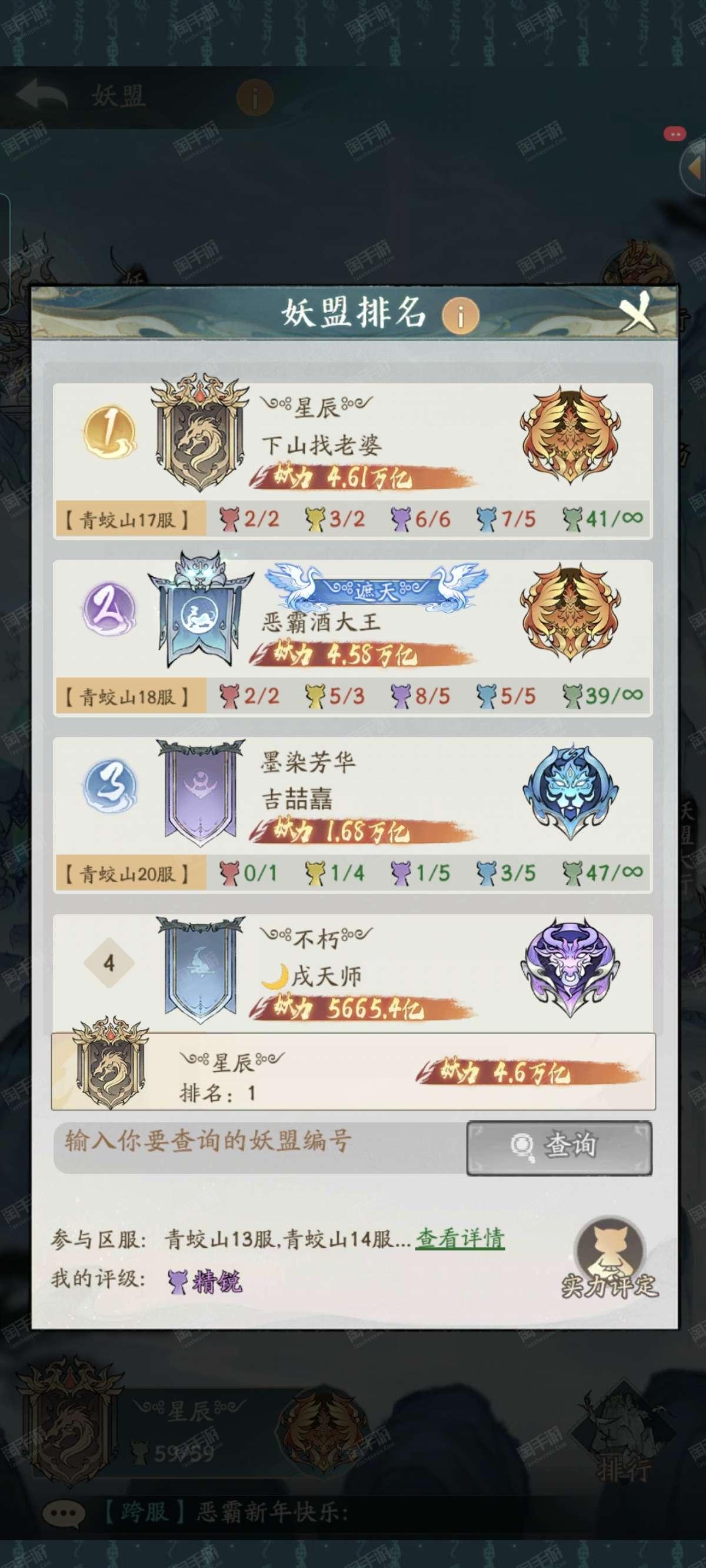Open the fourth-ranked guild 不朽
The height and width of the screenshot is (1568, 706).
pos(352,972)
